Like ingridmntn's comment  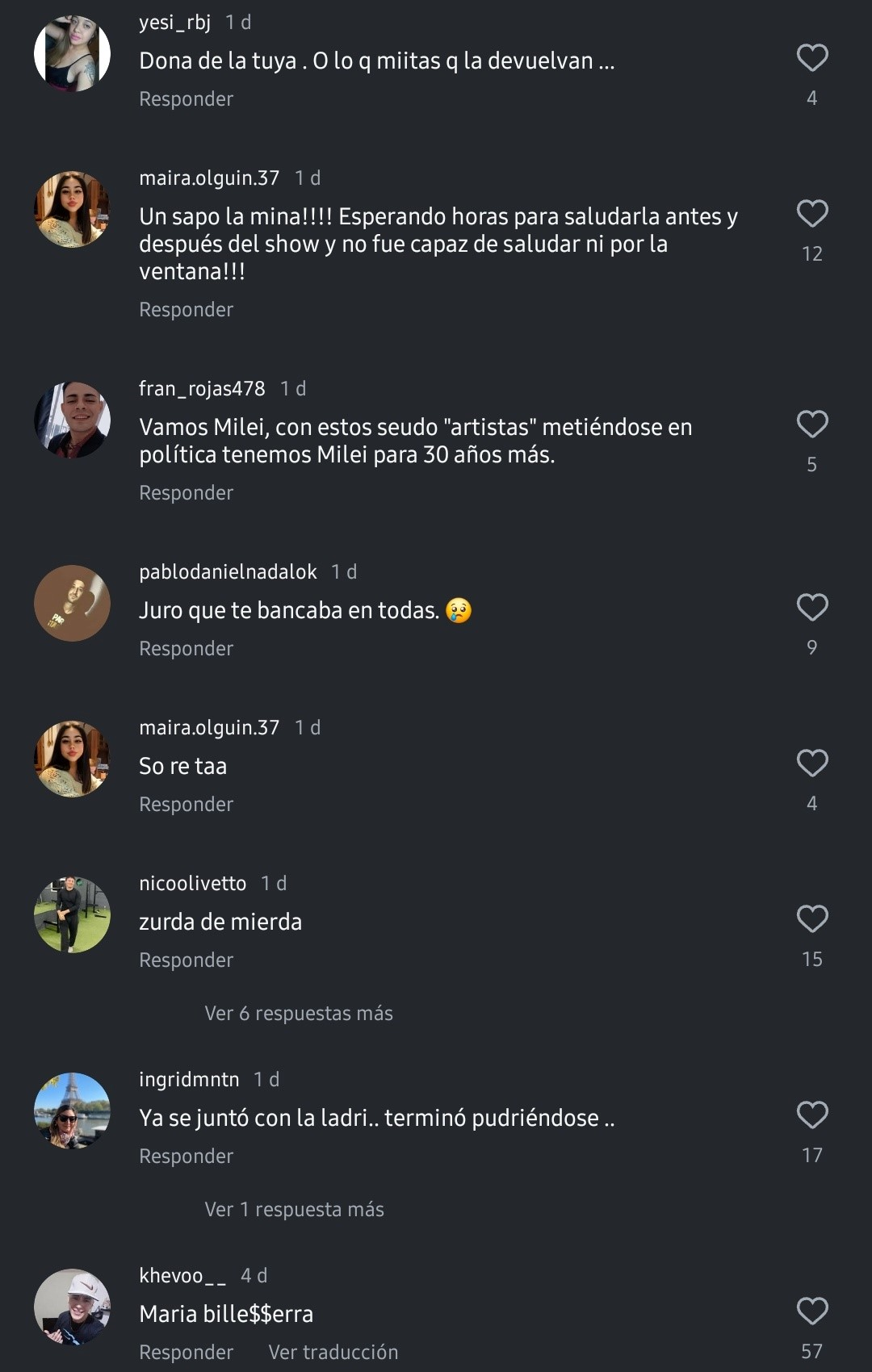[811, 1115]
